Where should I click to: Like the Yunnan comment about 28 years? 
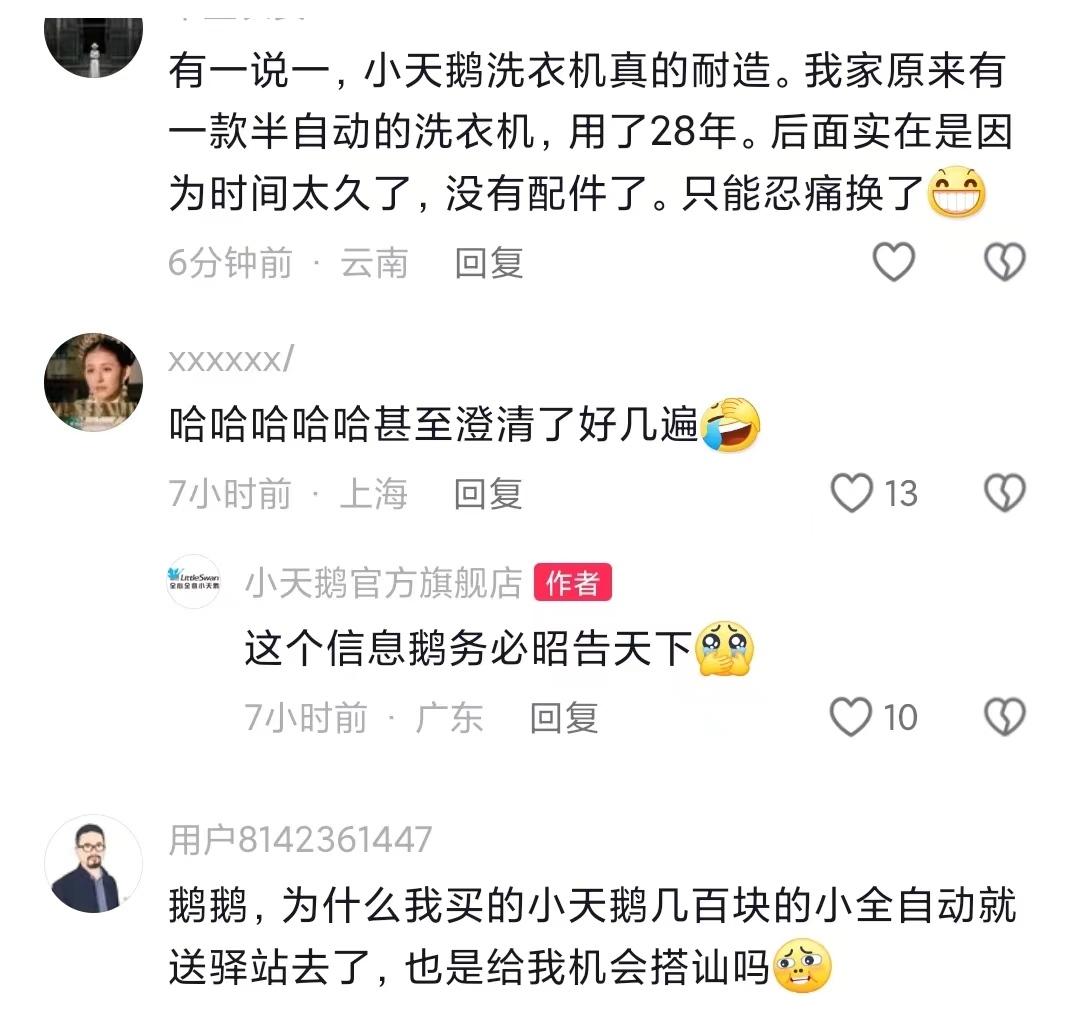pos(893,263)
